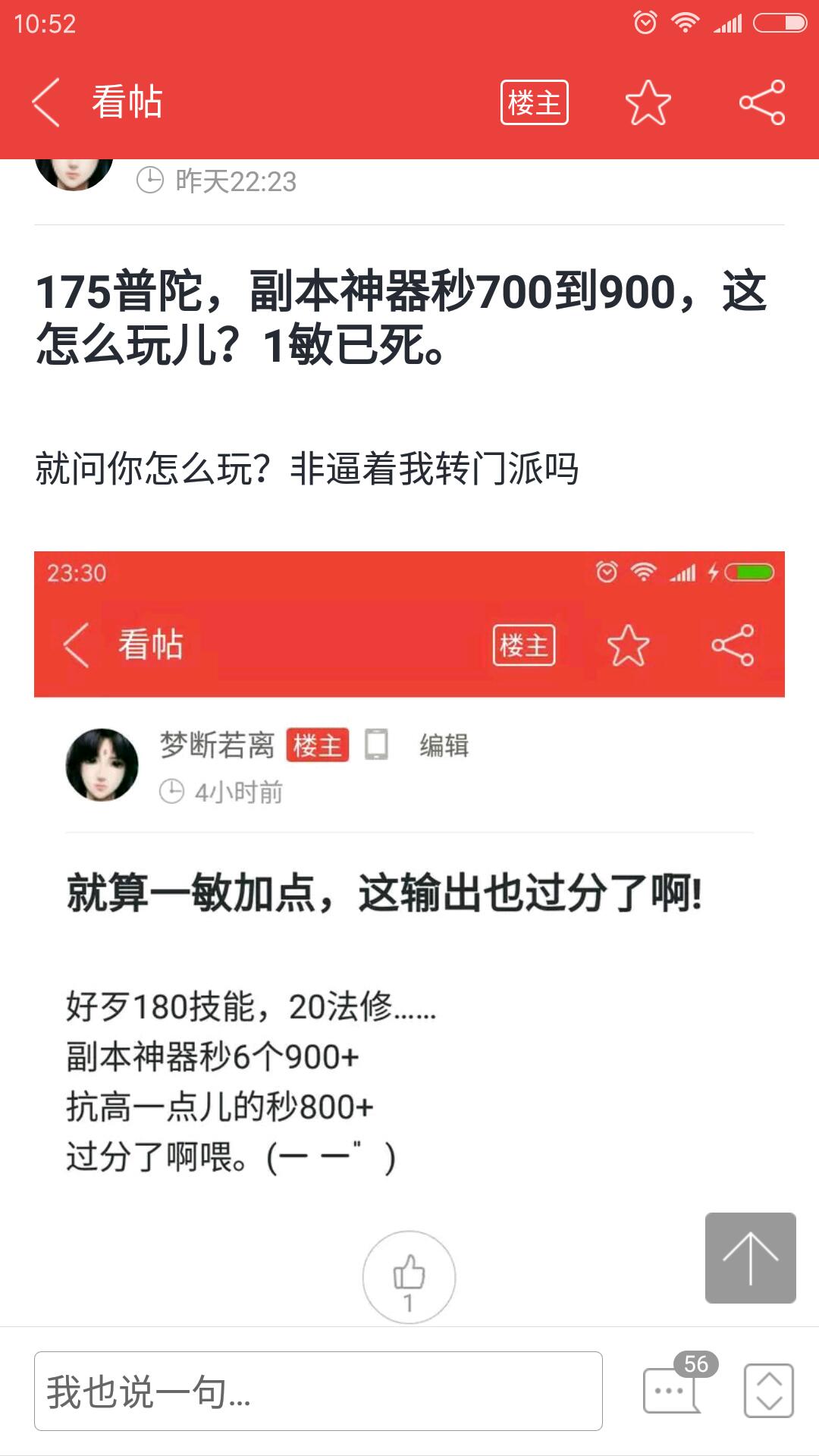Tap the 我也说一句 reply input field
Viewport: 819px width, 1456px height.
(x=318, y=1391)
